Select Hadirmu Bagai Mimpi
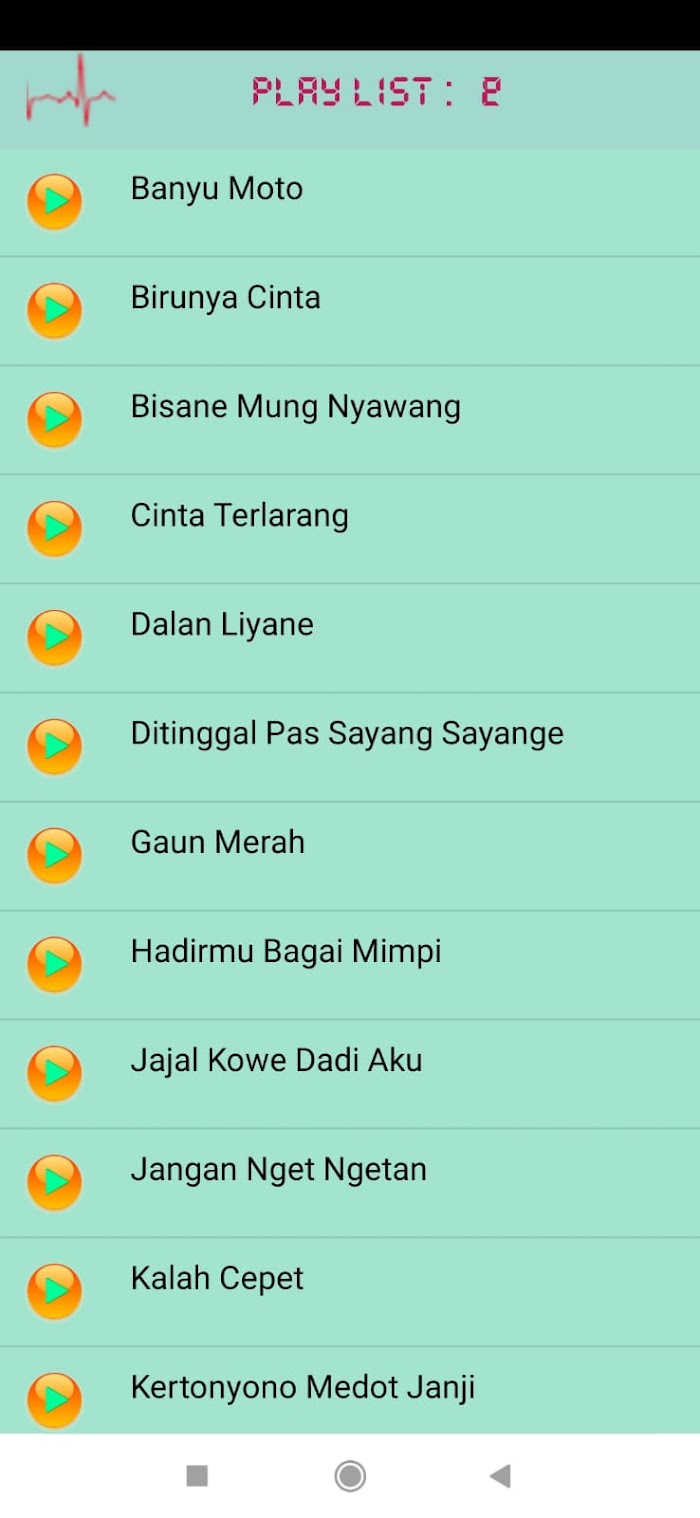The image size is (700, 1518). pos(55,964)
